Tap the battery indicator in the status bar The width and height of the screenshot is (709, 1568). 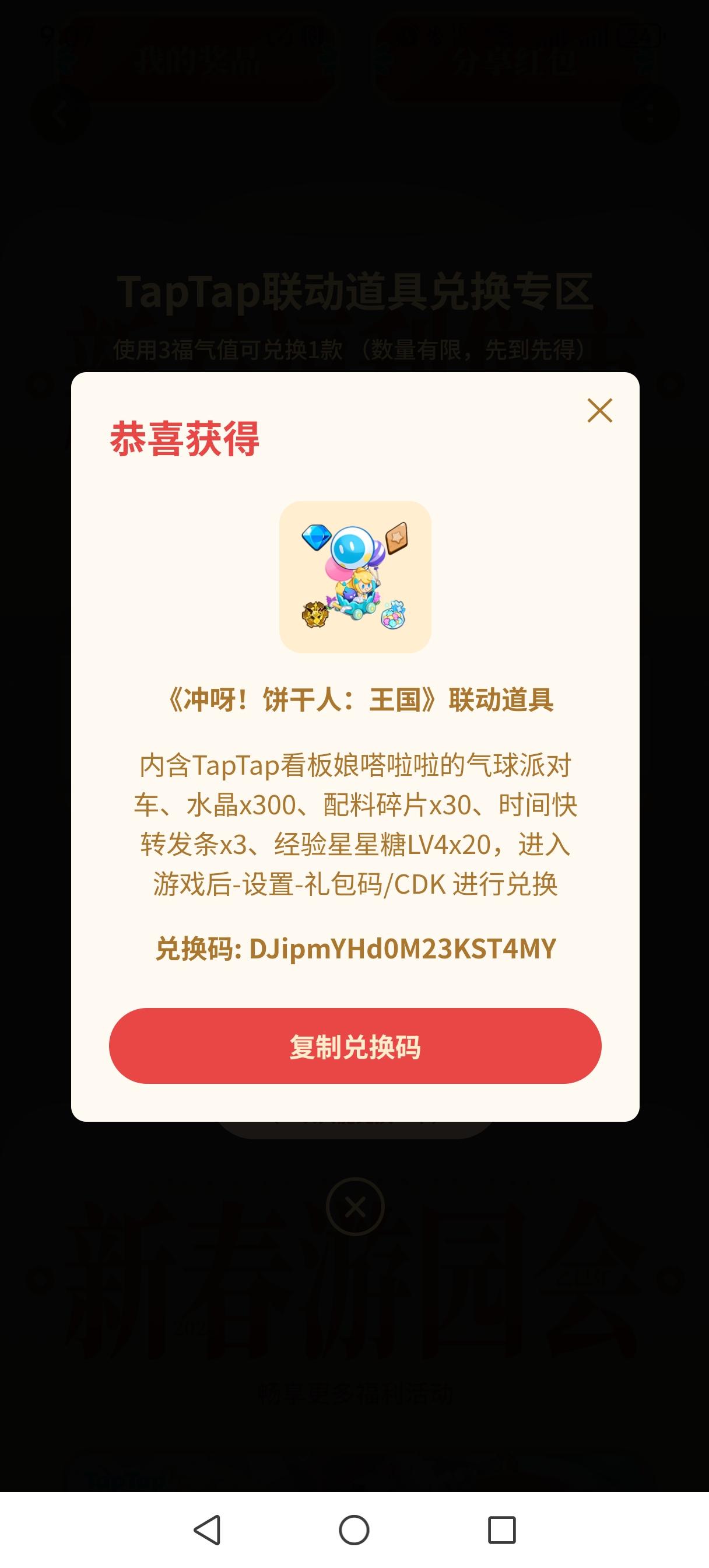pos(639,37)
